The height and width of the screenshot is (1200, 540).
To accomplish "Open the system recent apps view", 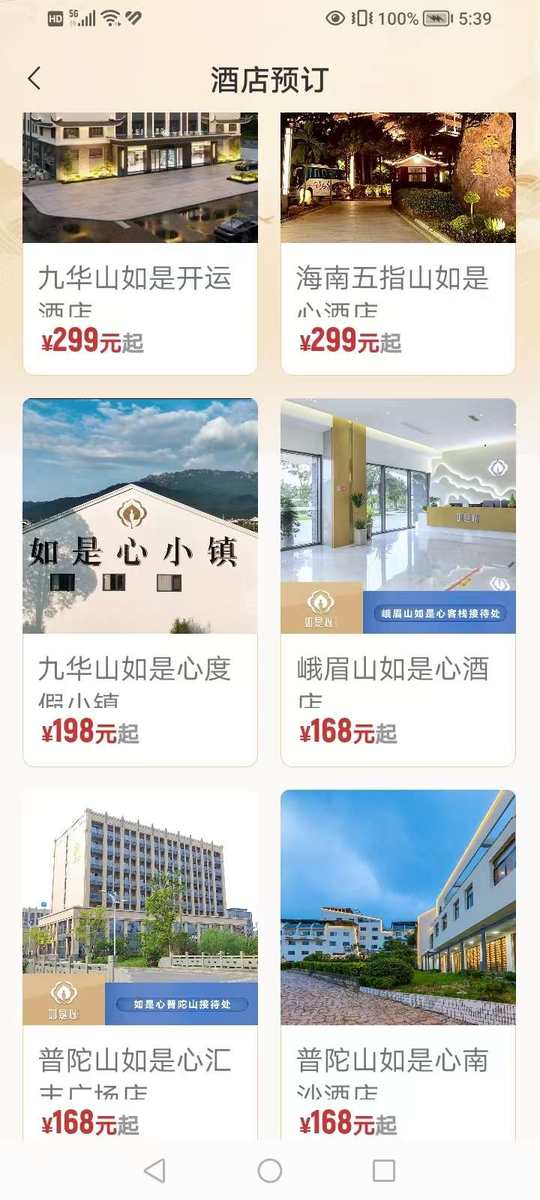I will (x=384, y=1170).
